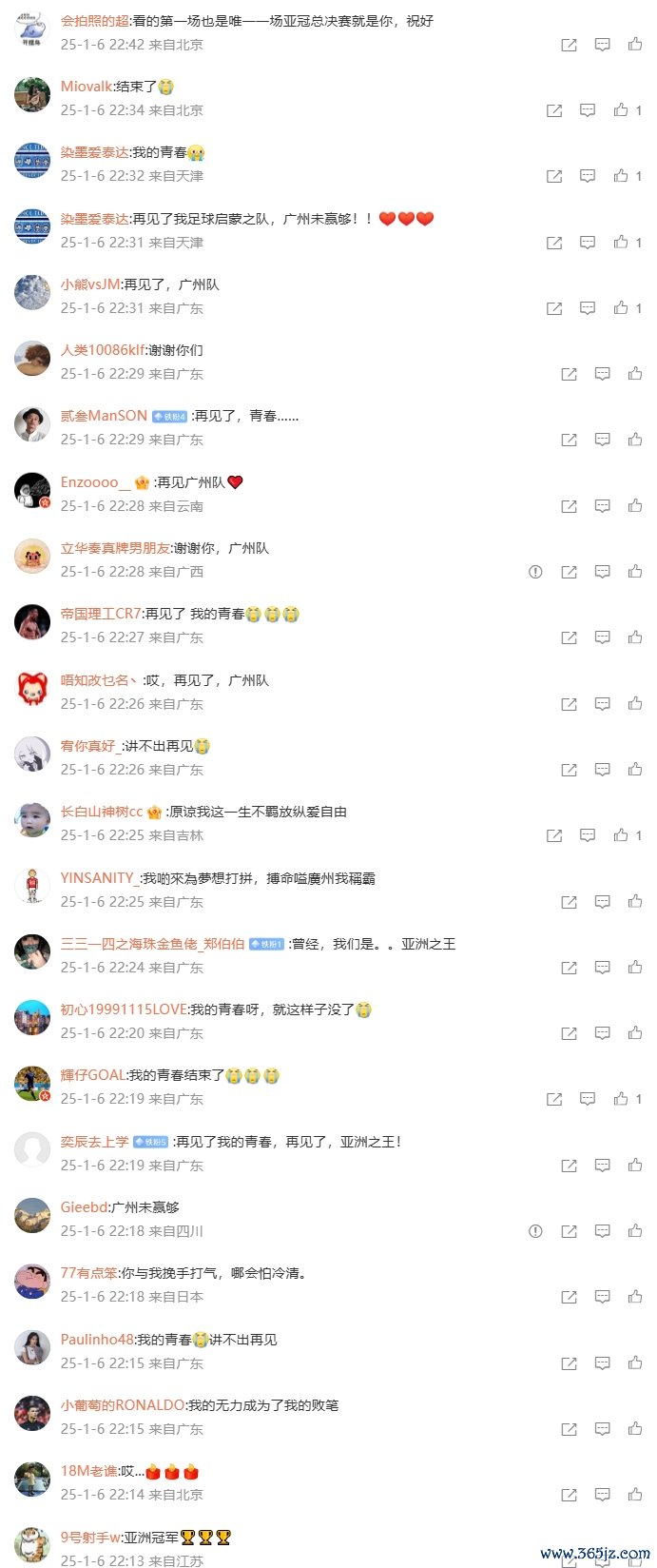The width and height of the screenshot is (657, 1568).
Task: Tap report icon on 立华奏真牌男朋友's comment
Action: [x=535, y=572]
